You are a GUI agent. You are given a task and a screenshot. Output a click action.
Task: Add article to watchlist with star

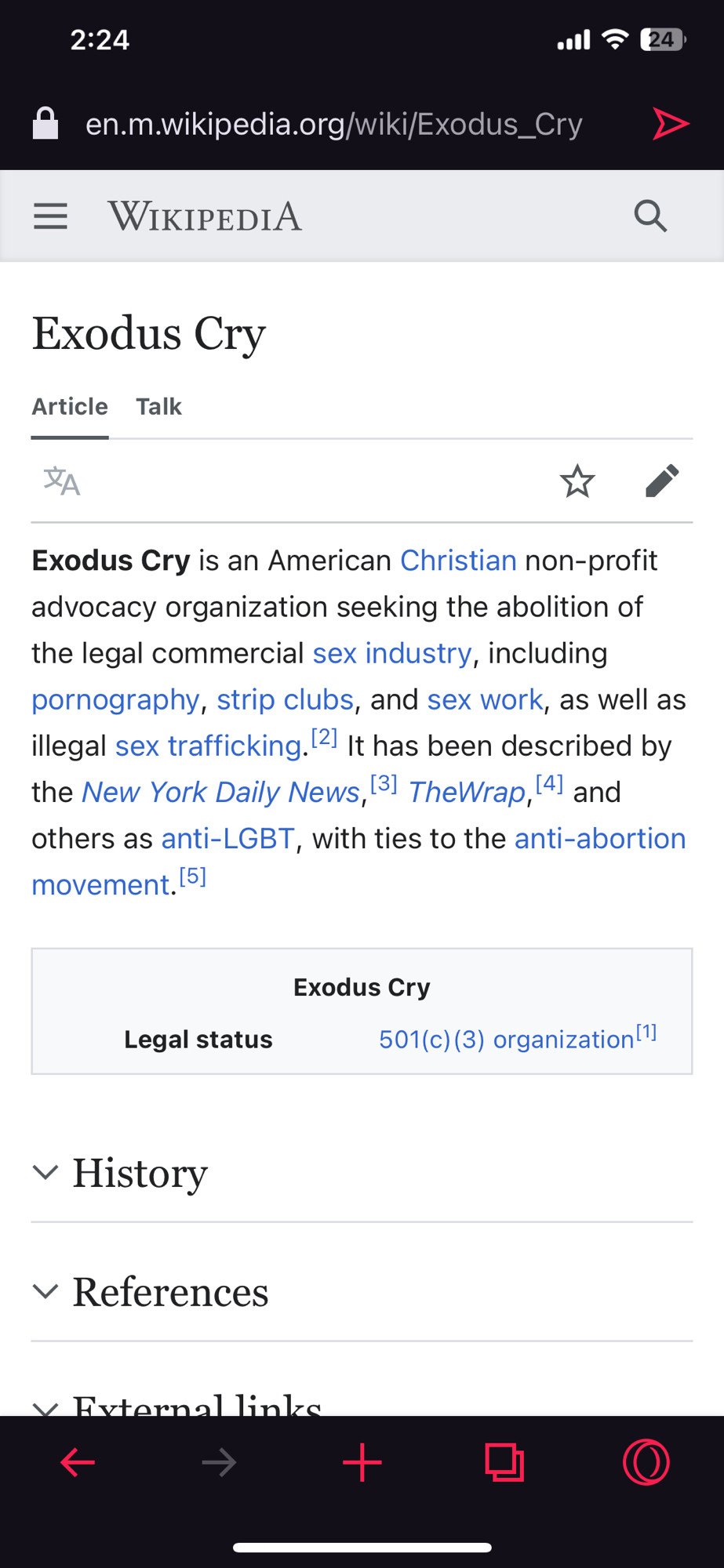click(577, 481)
